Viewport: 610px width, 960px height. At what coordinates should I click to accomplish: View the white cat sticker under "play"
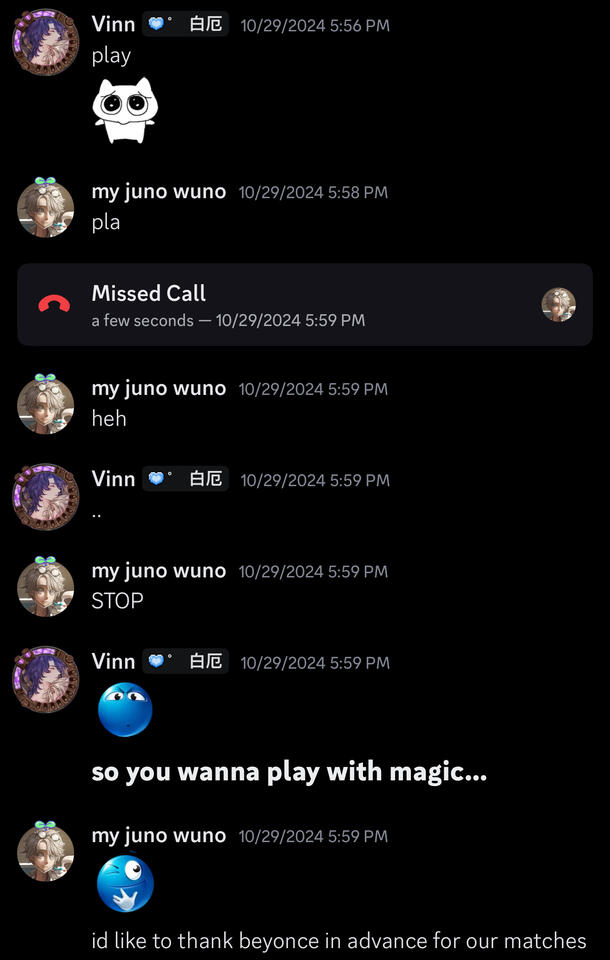pos(125,109)
